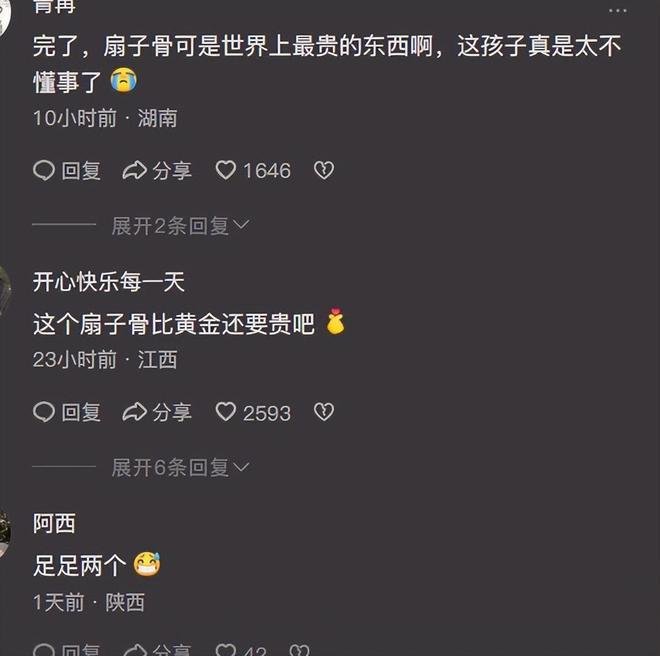Open the three-dot overflow menu
Image resolution: width=660 pixels, height=656 pixels.
(617, 11)
